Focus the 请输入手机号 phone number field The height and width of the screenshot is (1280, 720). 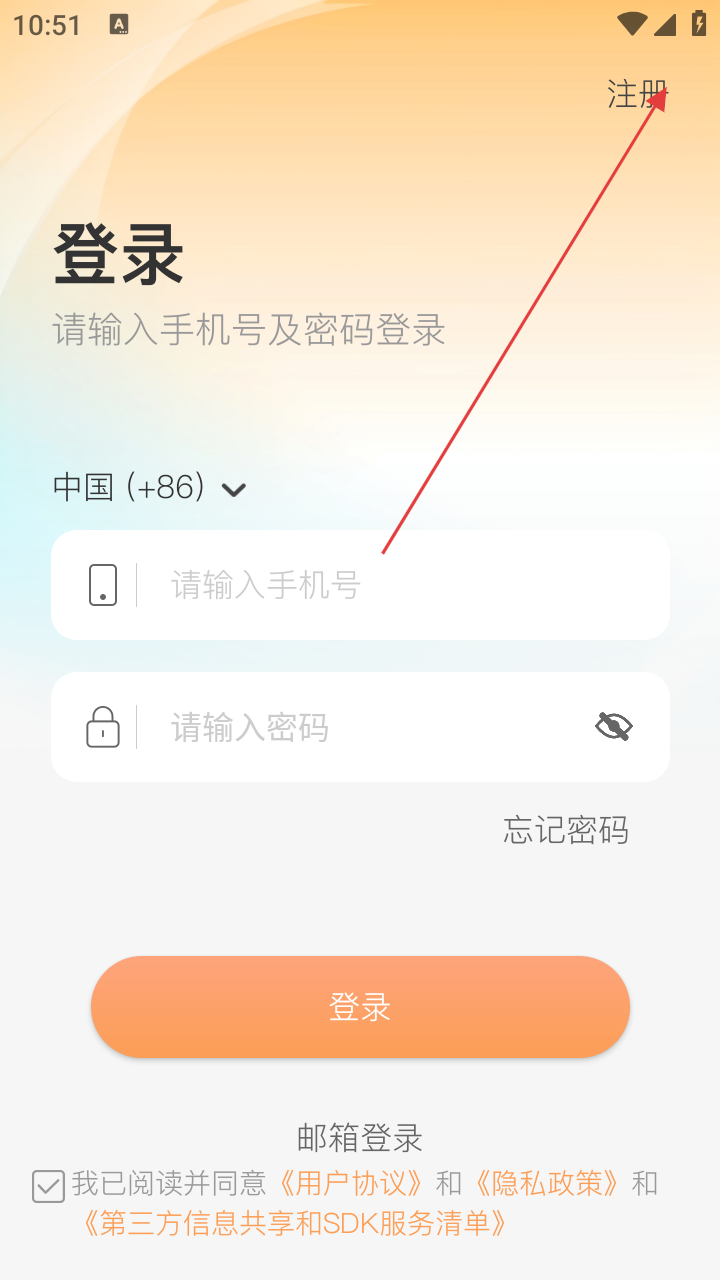point(360,585)
